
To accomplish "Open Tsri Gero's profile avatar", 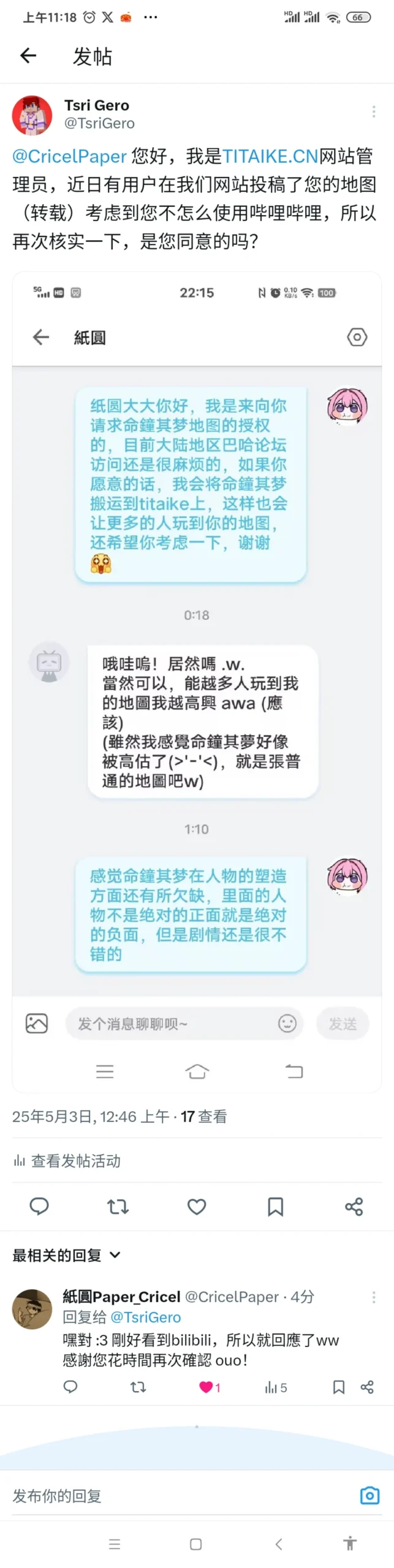I will coord(32,115).
